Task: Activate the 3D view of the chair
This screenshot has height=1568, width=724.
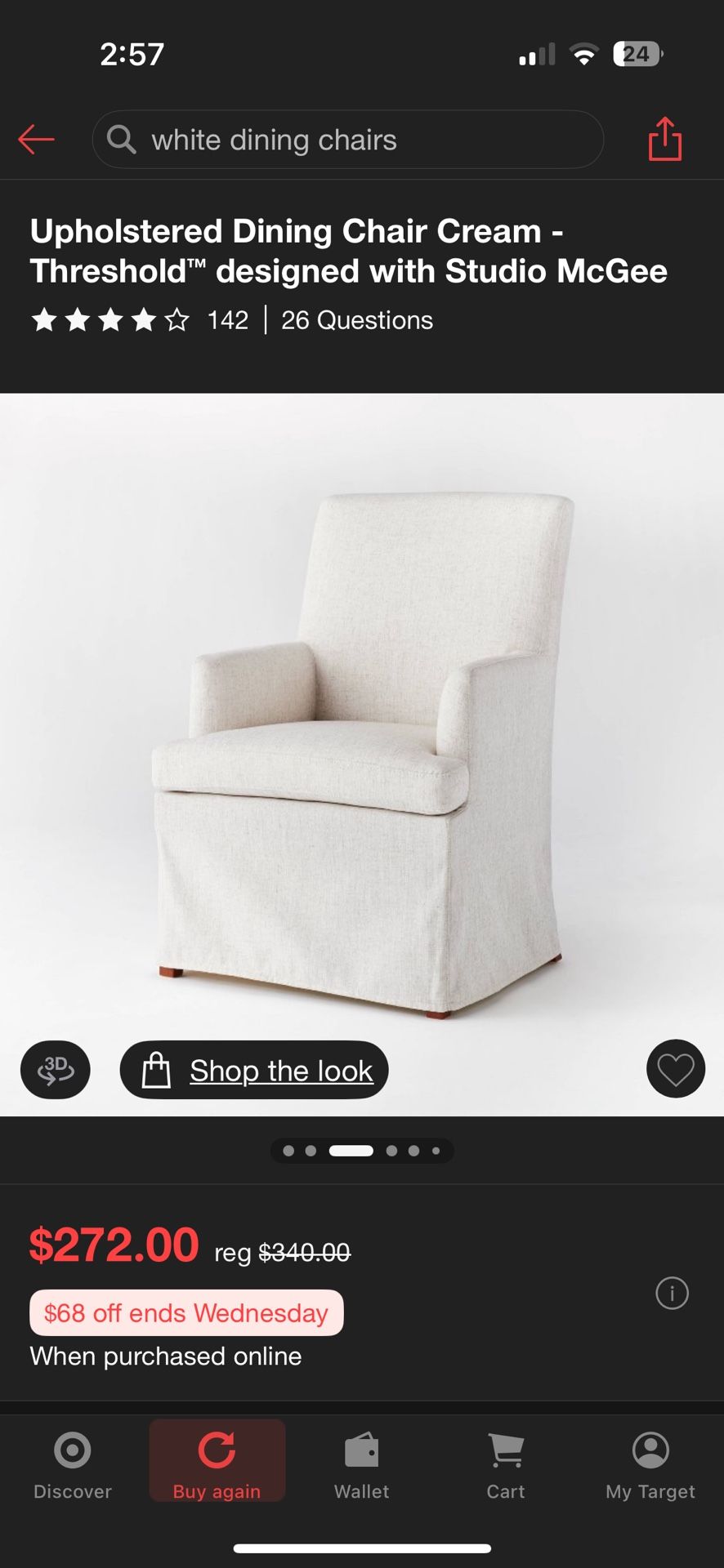Action: pos(55,1070)
